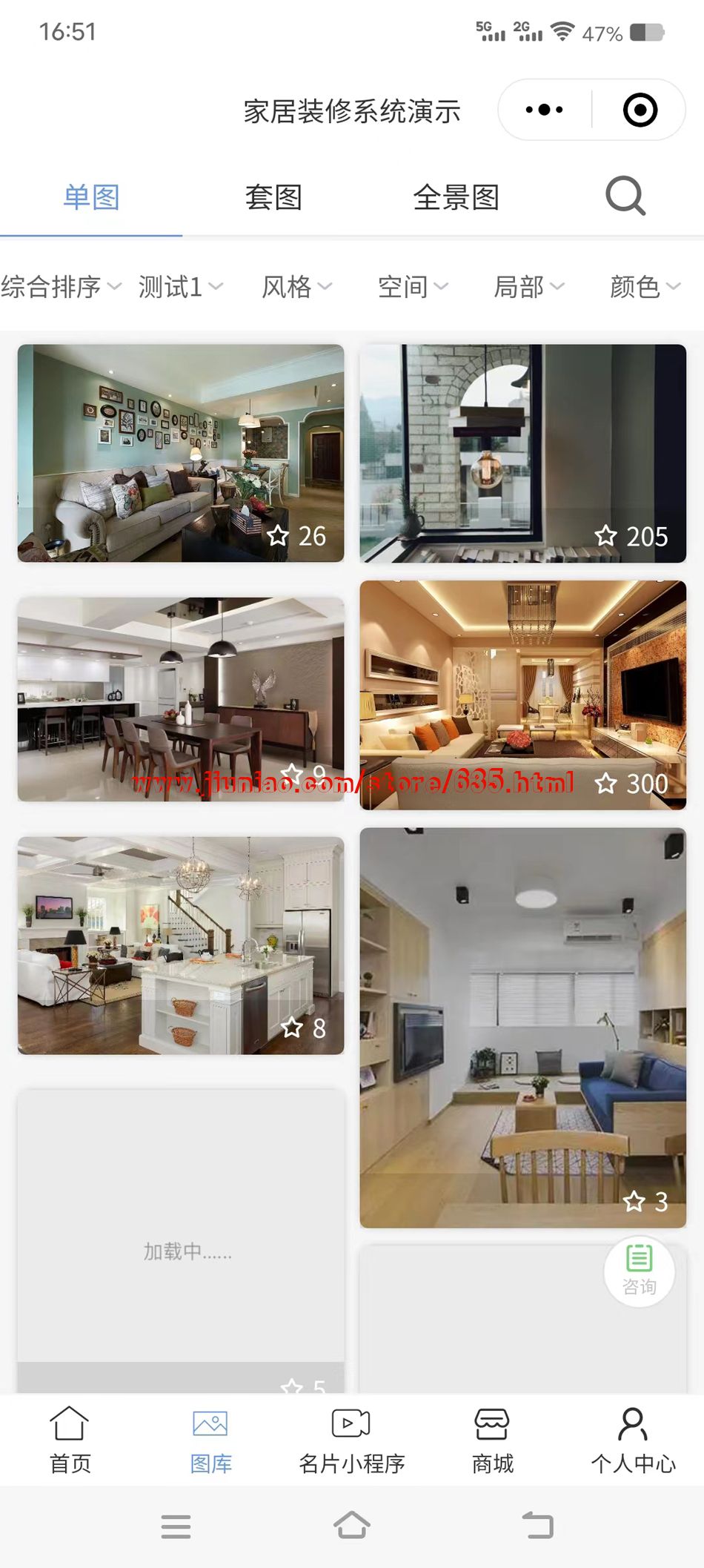
Task: Expand the 颜色 filter dropdown
Action: point(644,286)
